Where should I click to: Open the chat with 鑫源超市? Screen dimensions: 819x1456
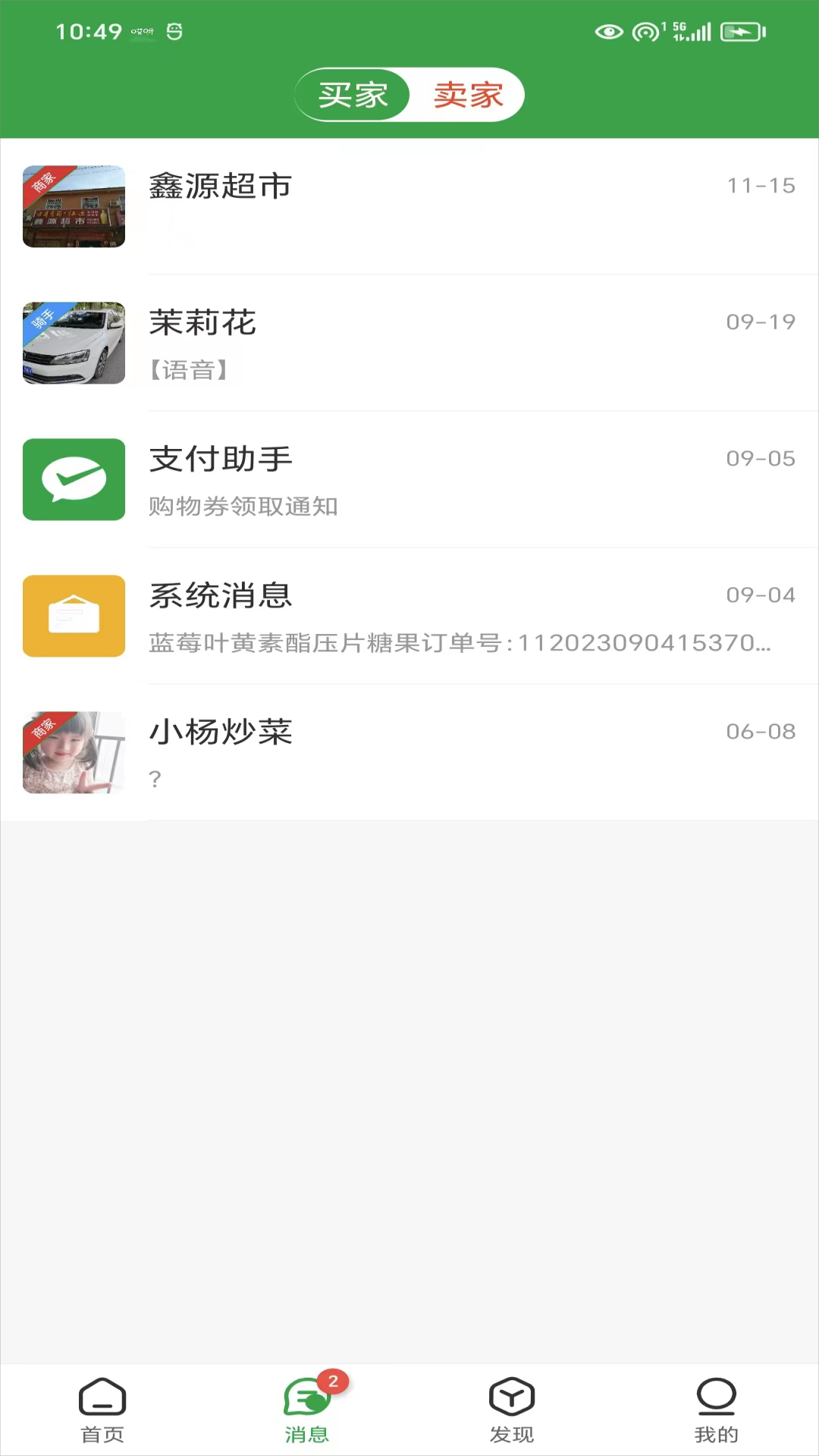click(x=409, y=206)
